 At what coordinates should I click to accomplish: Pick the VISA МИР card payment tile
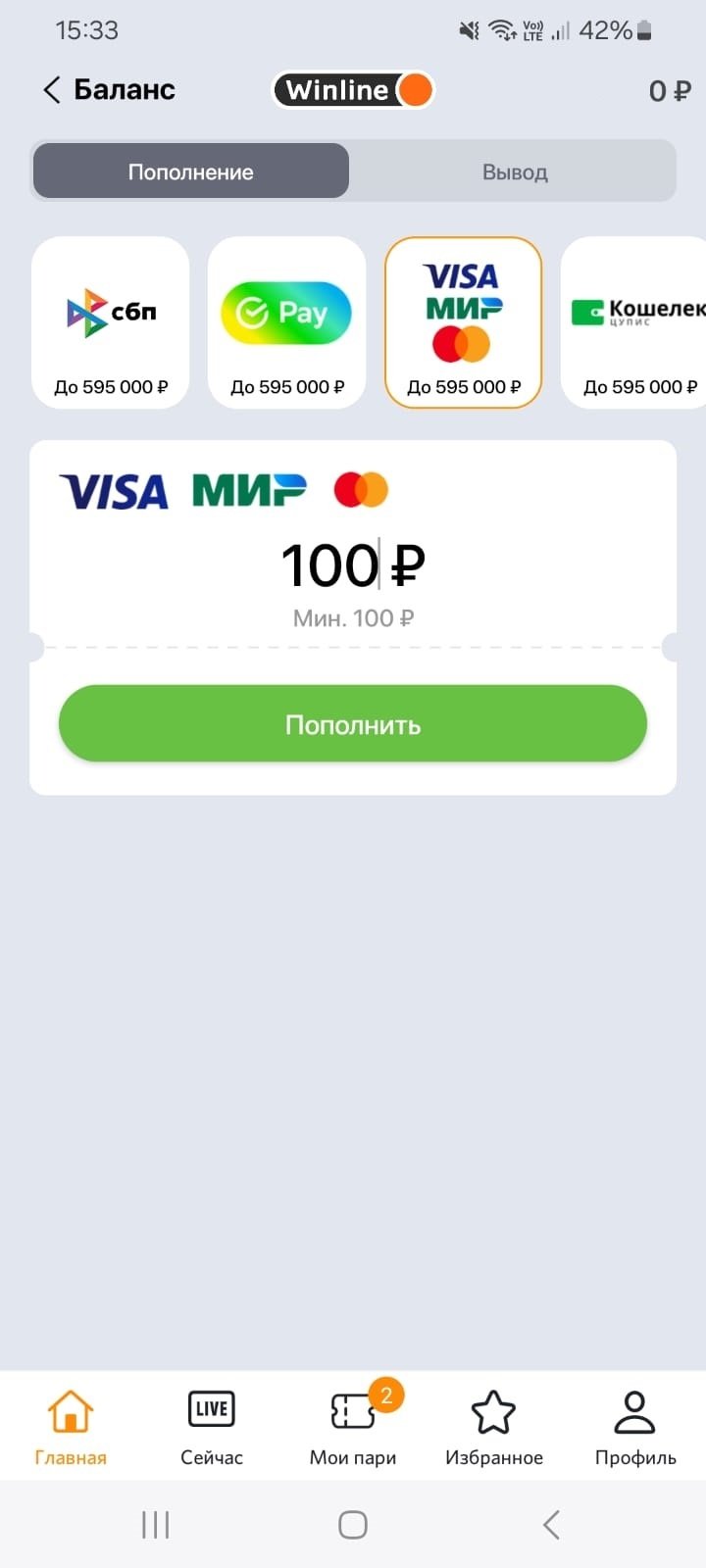point(463,322)
